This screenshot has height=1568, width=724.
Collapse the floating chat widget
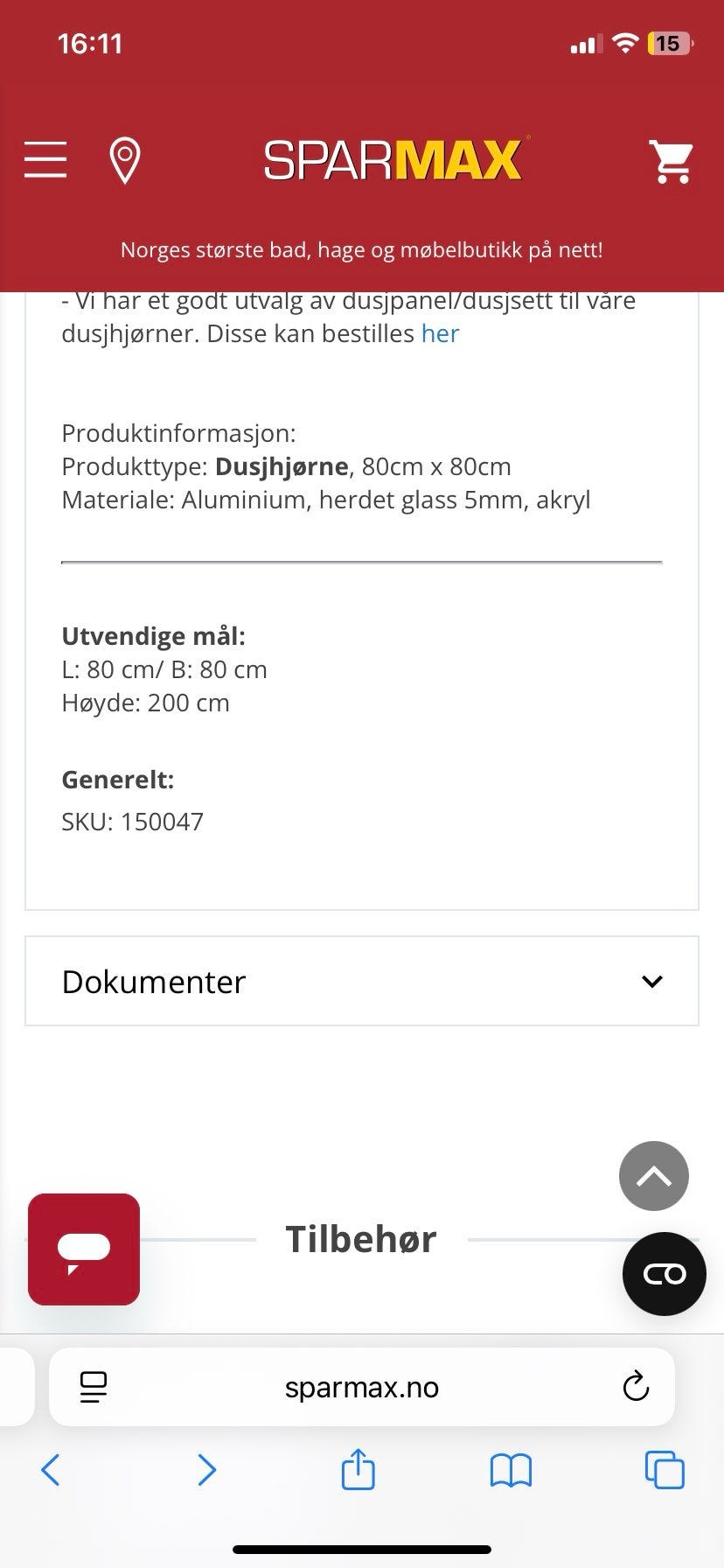(x=83, y=1249)
